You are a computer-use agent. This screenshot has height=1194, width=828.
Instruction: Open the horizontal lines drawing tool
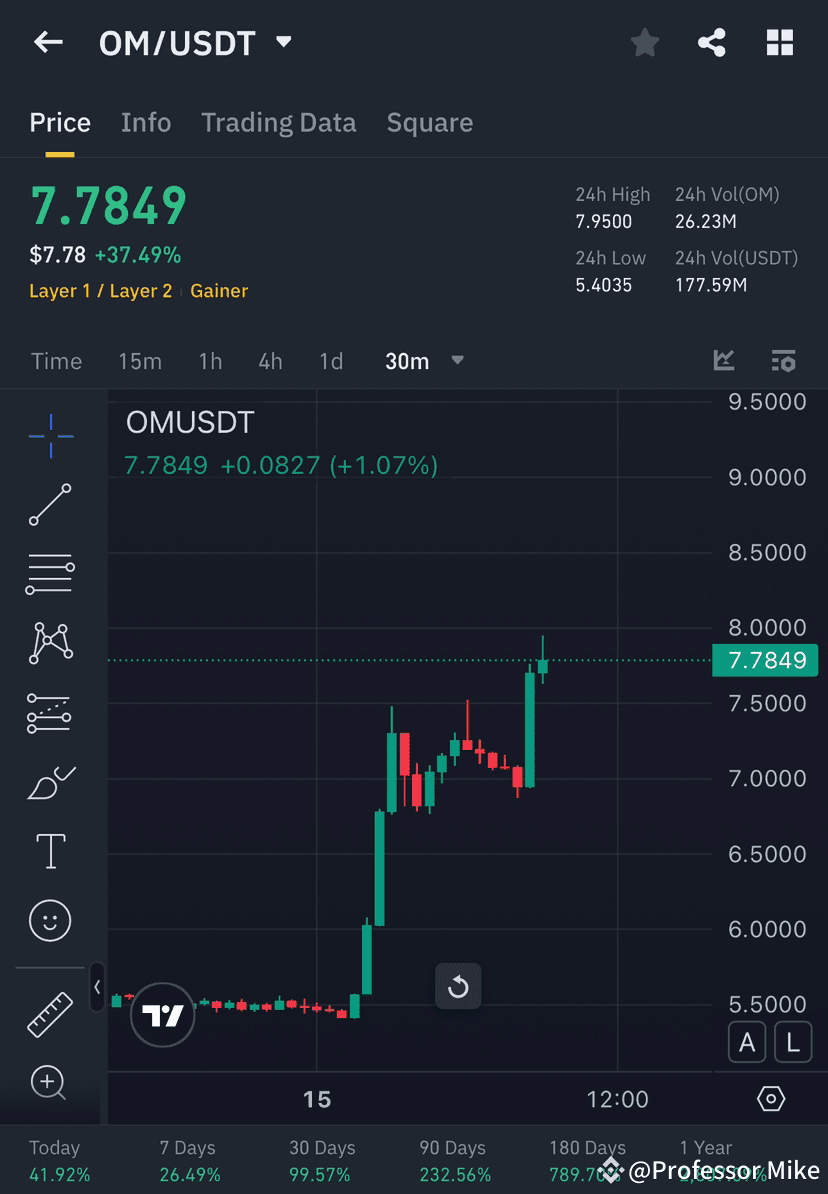50,574
